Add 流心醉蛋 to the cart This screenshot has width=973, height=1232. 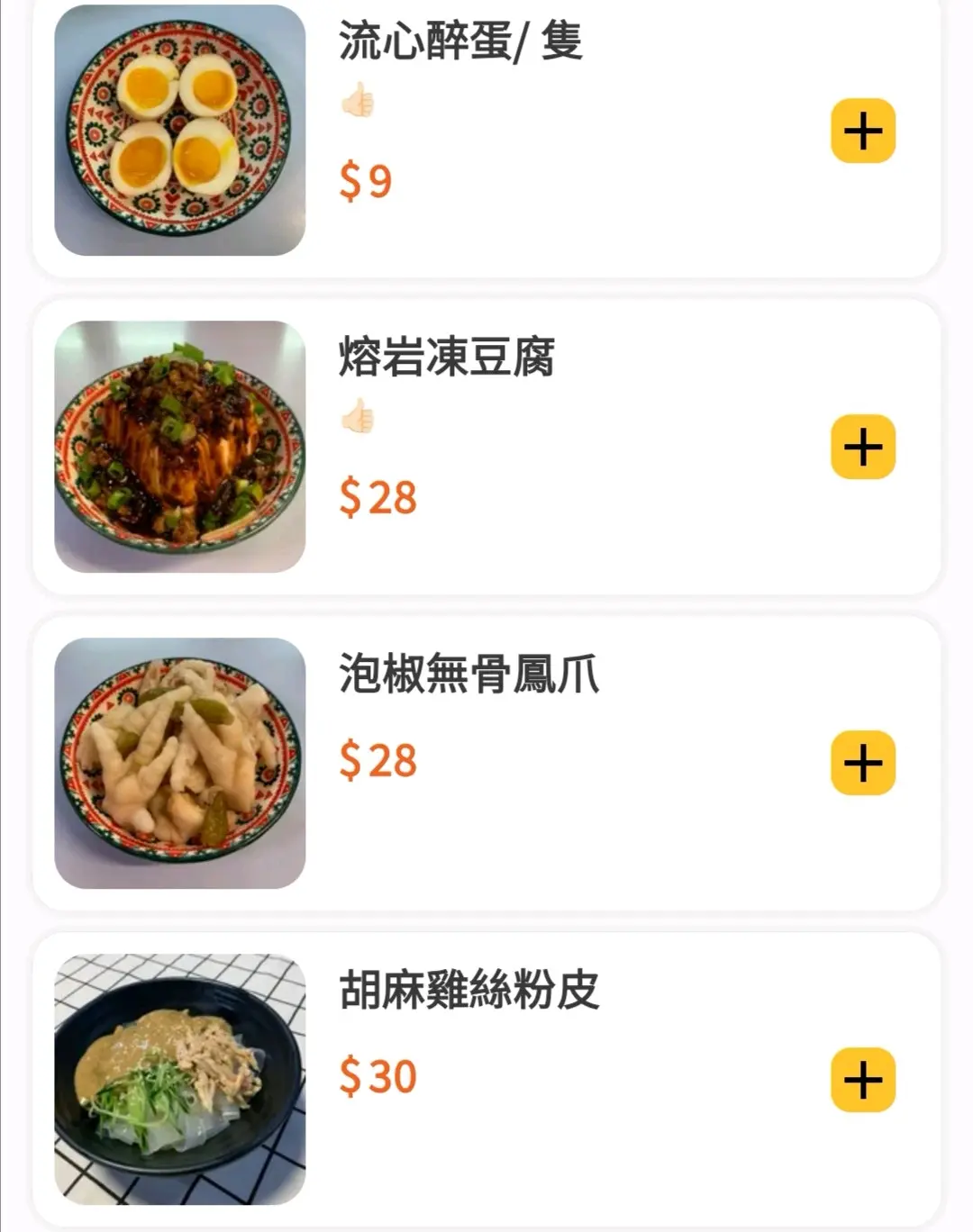click(862, 131)
